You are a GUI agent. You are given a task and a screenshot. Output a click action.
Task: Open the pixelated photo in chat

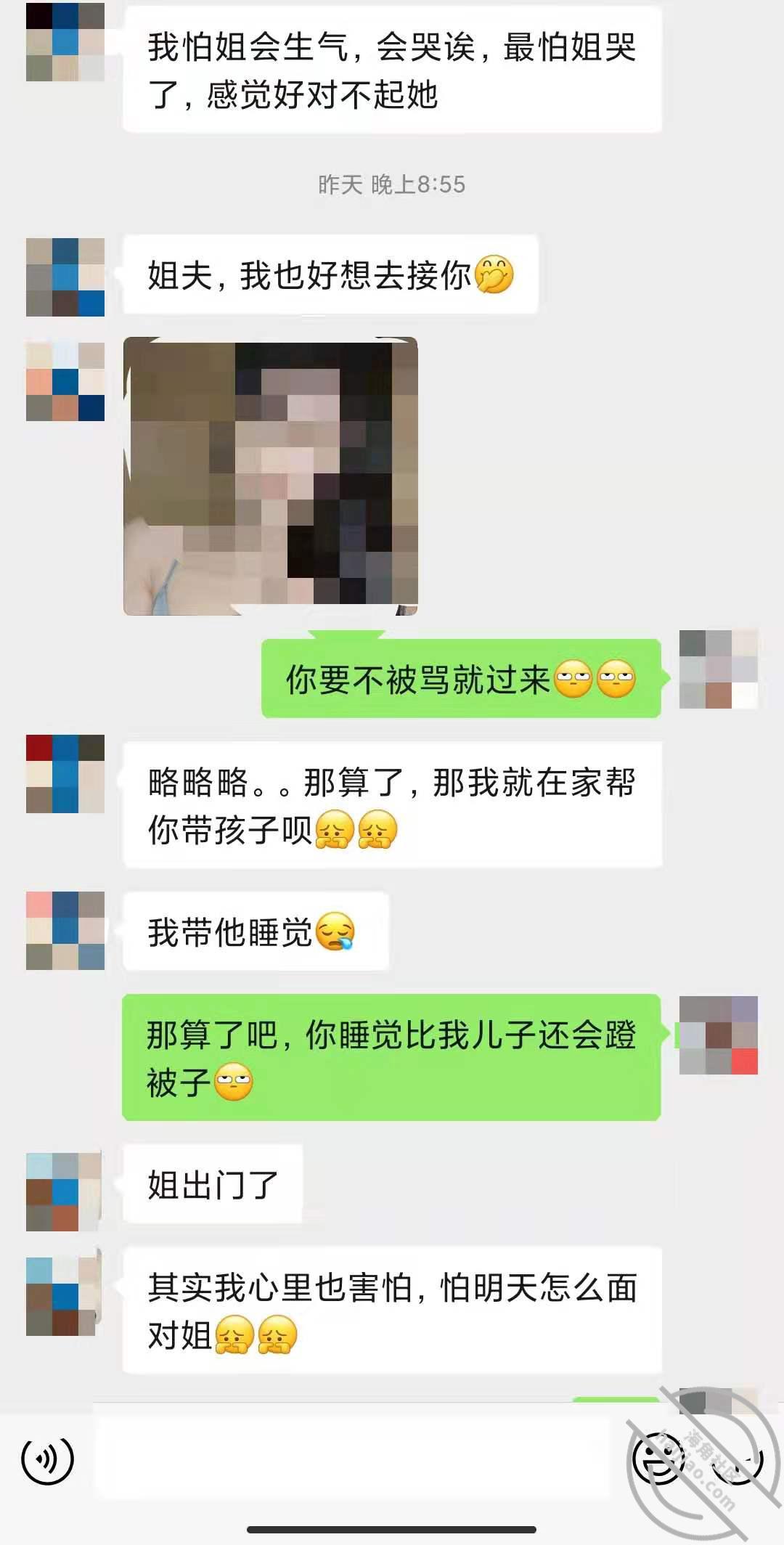click(271, 476)
